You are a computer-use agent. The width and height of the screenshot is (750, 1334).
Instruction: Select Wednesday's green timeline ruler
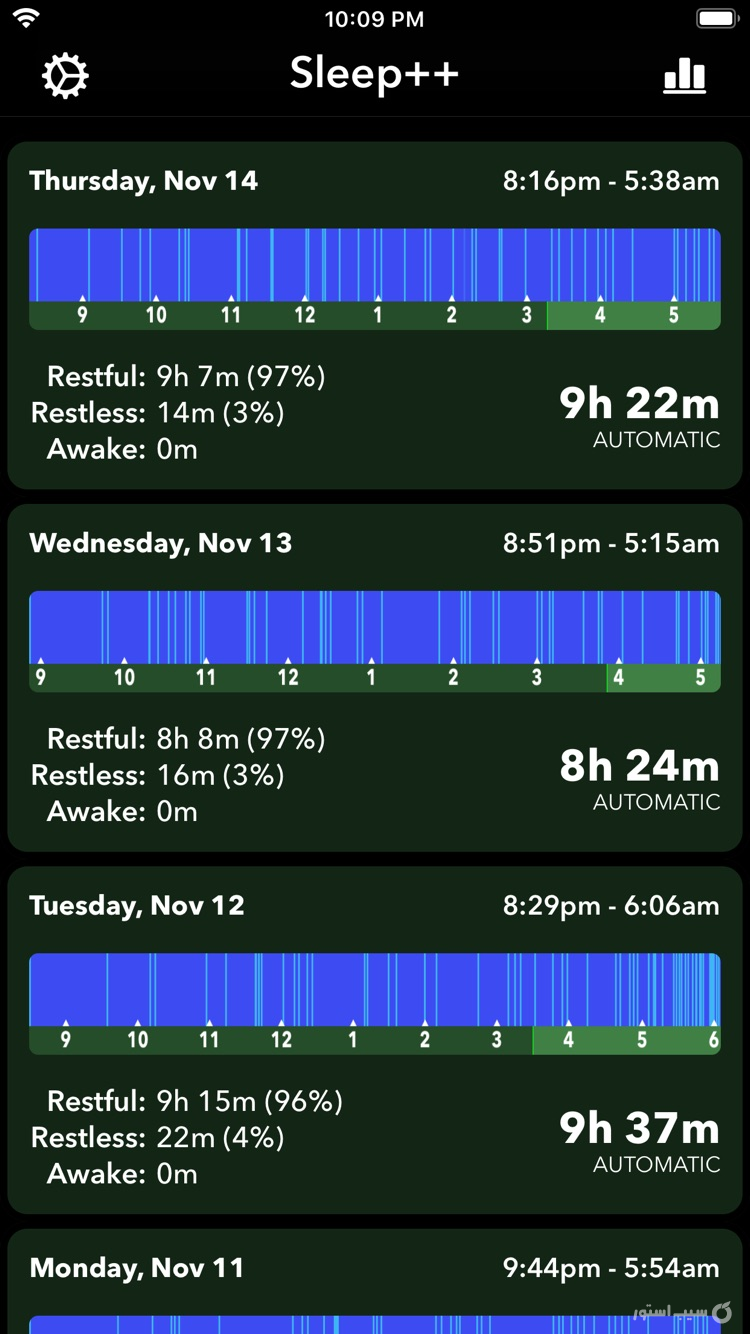374,677
